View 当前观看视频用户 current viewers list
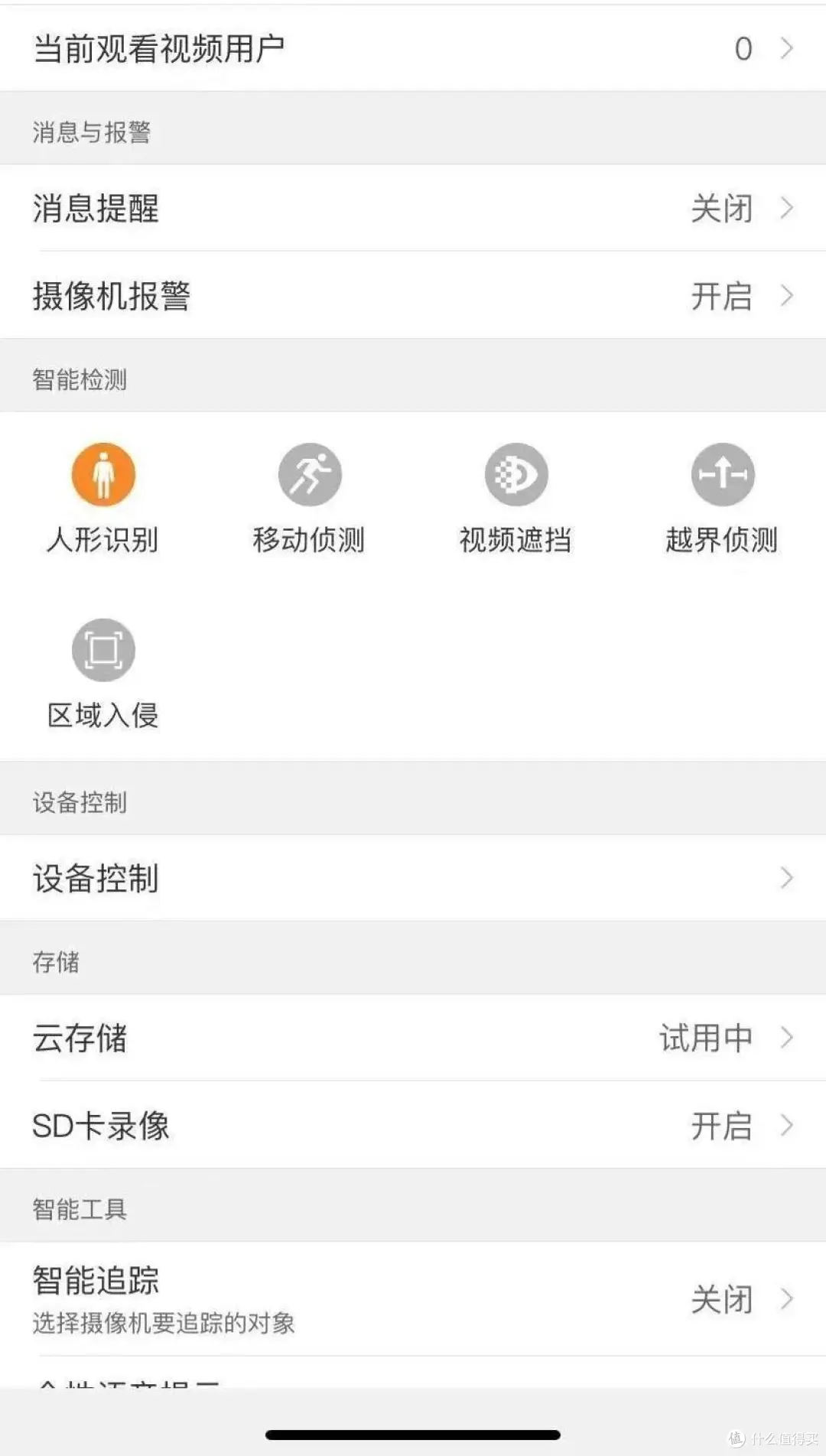826x1456 pixels. click(x=413, y=47)
